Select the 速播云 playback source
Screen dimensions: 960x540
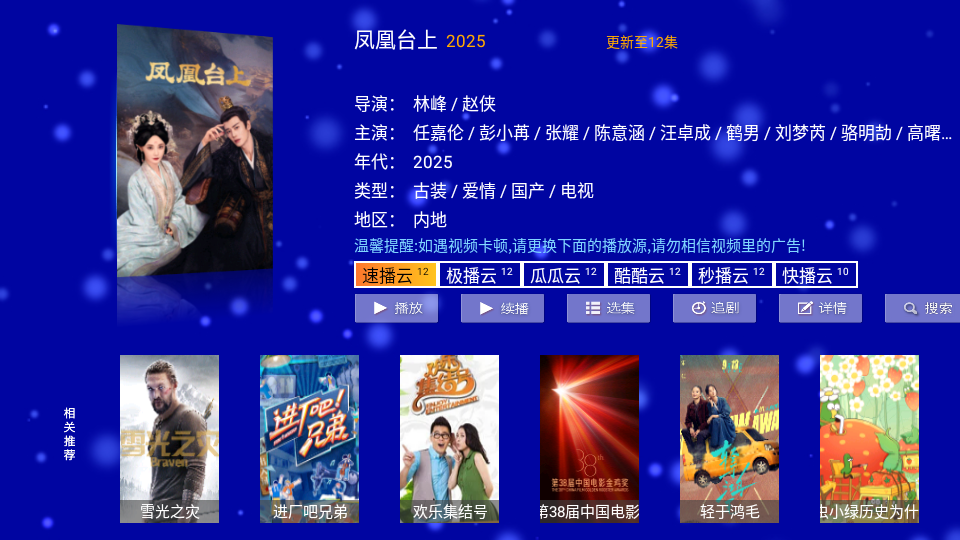point(396,275)
